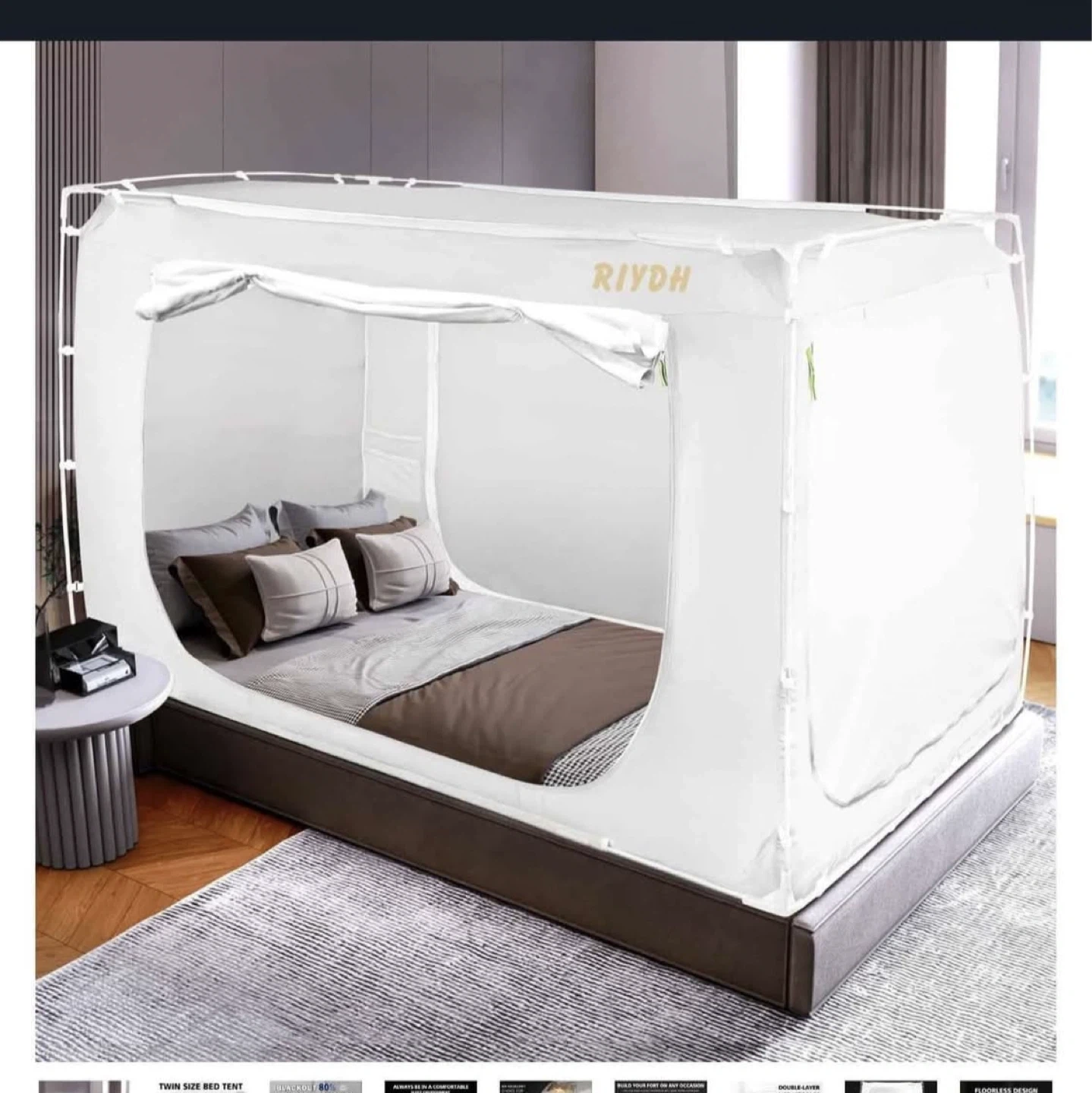This screenshot has width=1092, height=1093.
Task: Show the 'Build your fort on any occasion' thumbnail
Action: click(660, 1086)
